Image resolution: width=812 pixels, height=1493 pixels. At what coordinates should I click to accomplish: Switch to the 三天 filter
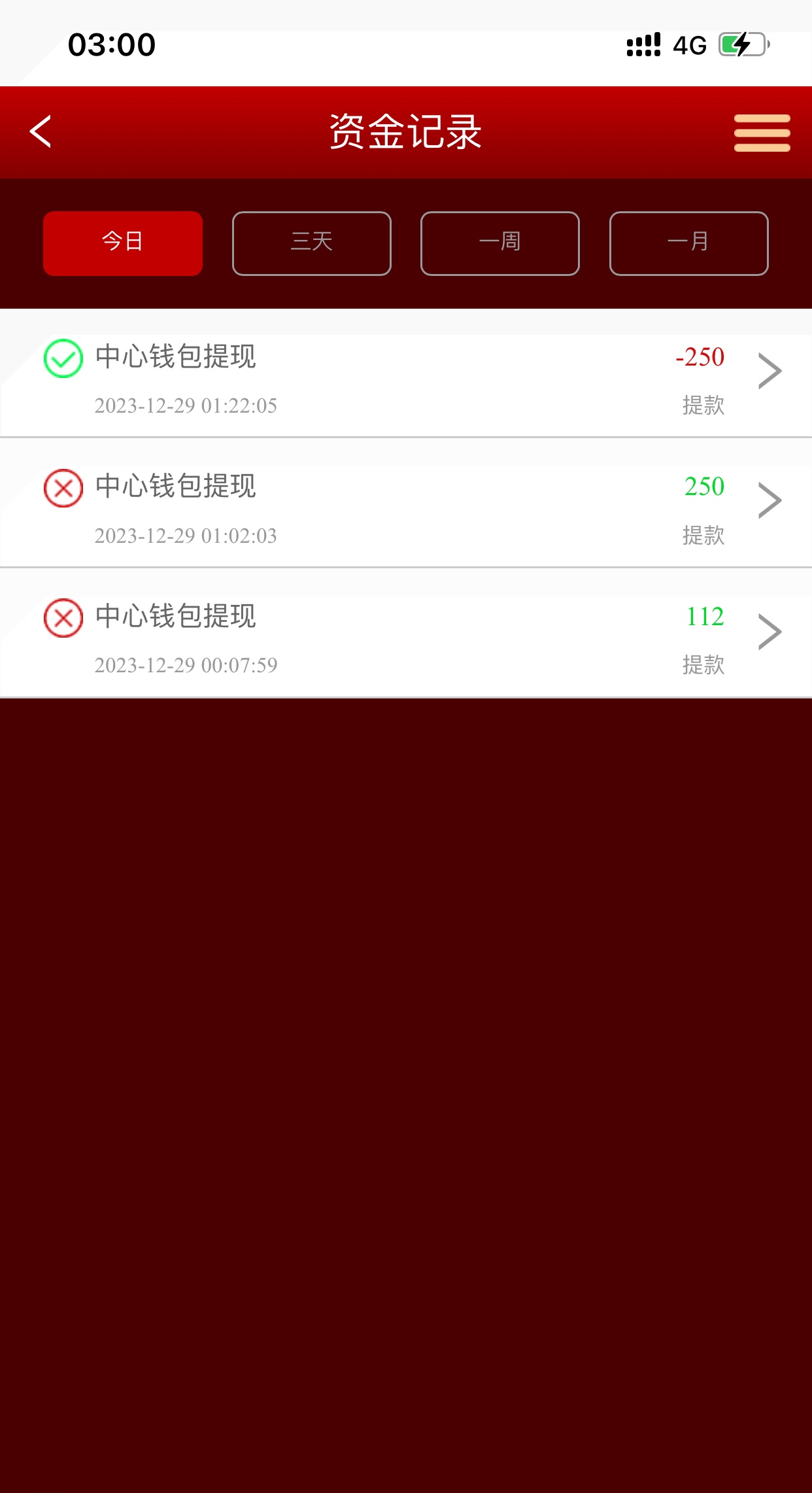pyautogui.click(x=311, y=243)
